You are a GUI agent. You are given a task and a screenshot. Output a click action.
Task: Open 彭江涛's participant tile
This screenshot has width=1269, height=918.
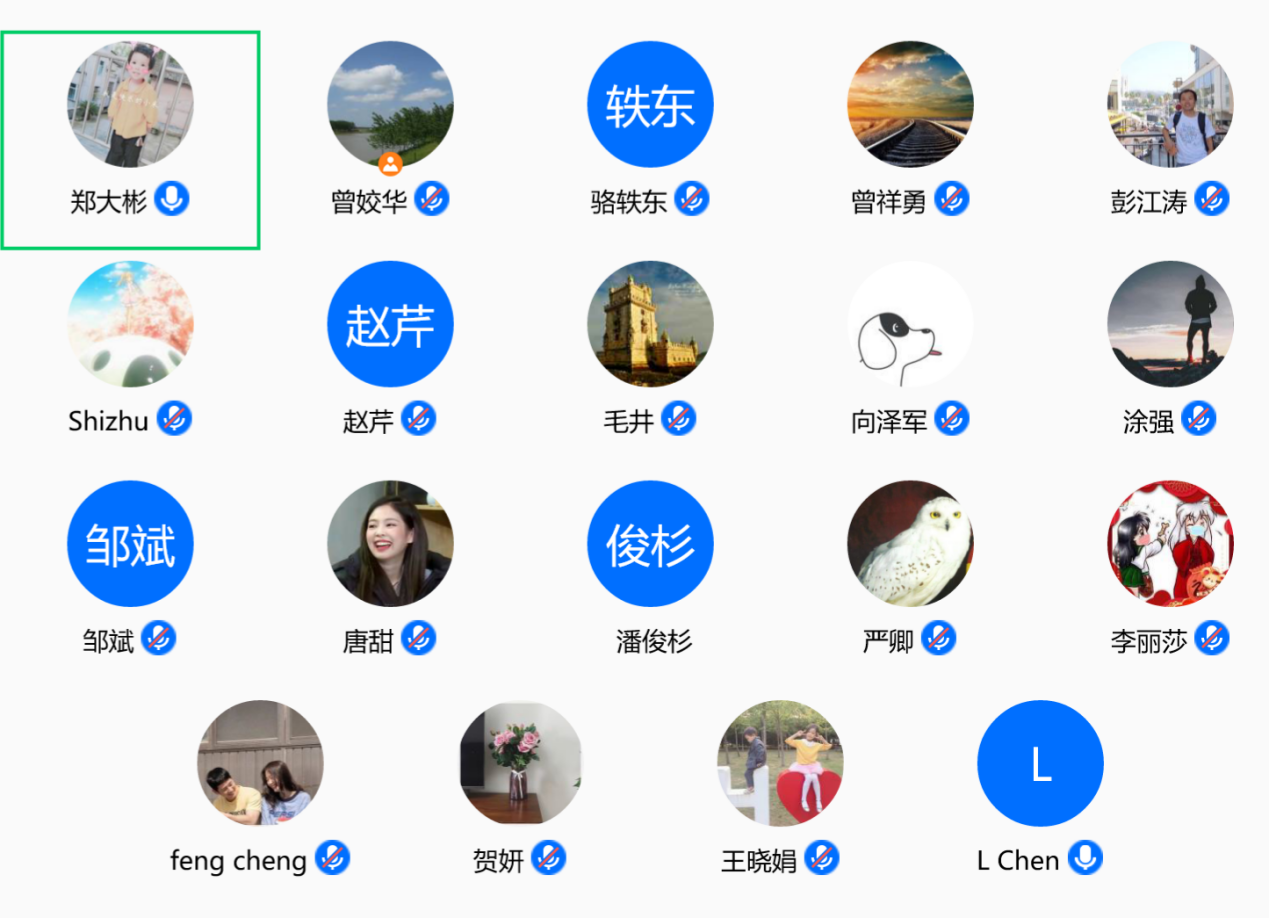[x=1170, y=104]
